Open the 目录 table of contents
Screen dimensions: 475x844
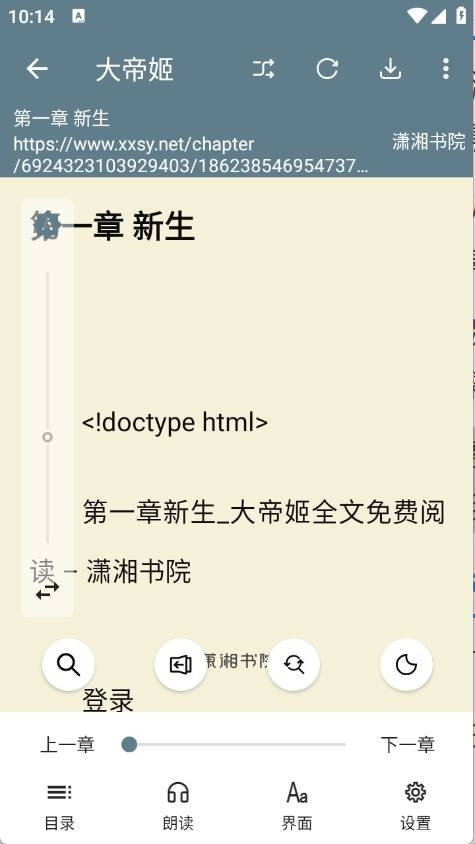pyautogui.click(x=59, y=806)
